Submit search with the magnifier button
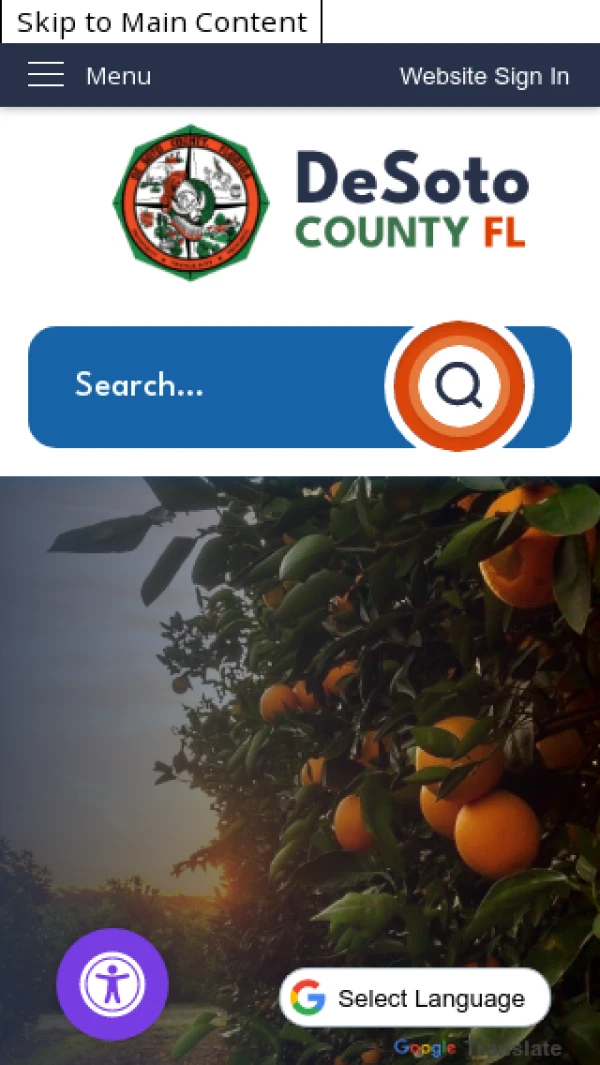Screen dimensions: 600x1065 [459, 386]
